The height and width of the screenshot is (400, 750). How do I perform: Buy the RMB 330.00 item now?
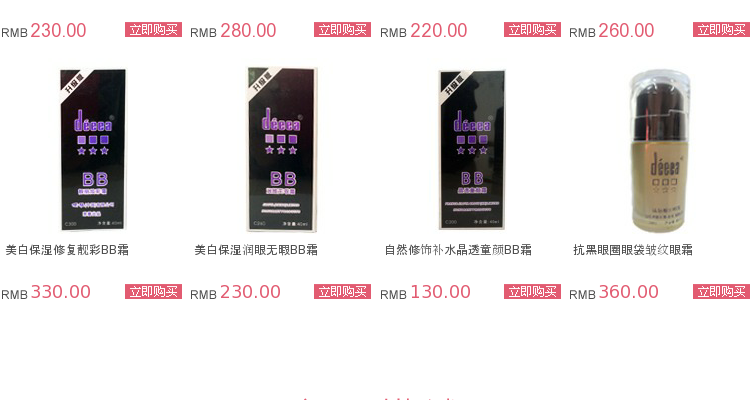153,292
